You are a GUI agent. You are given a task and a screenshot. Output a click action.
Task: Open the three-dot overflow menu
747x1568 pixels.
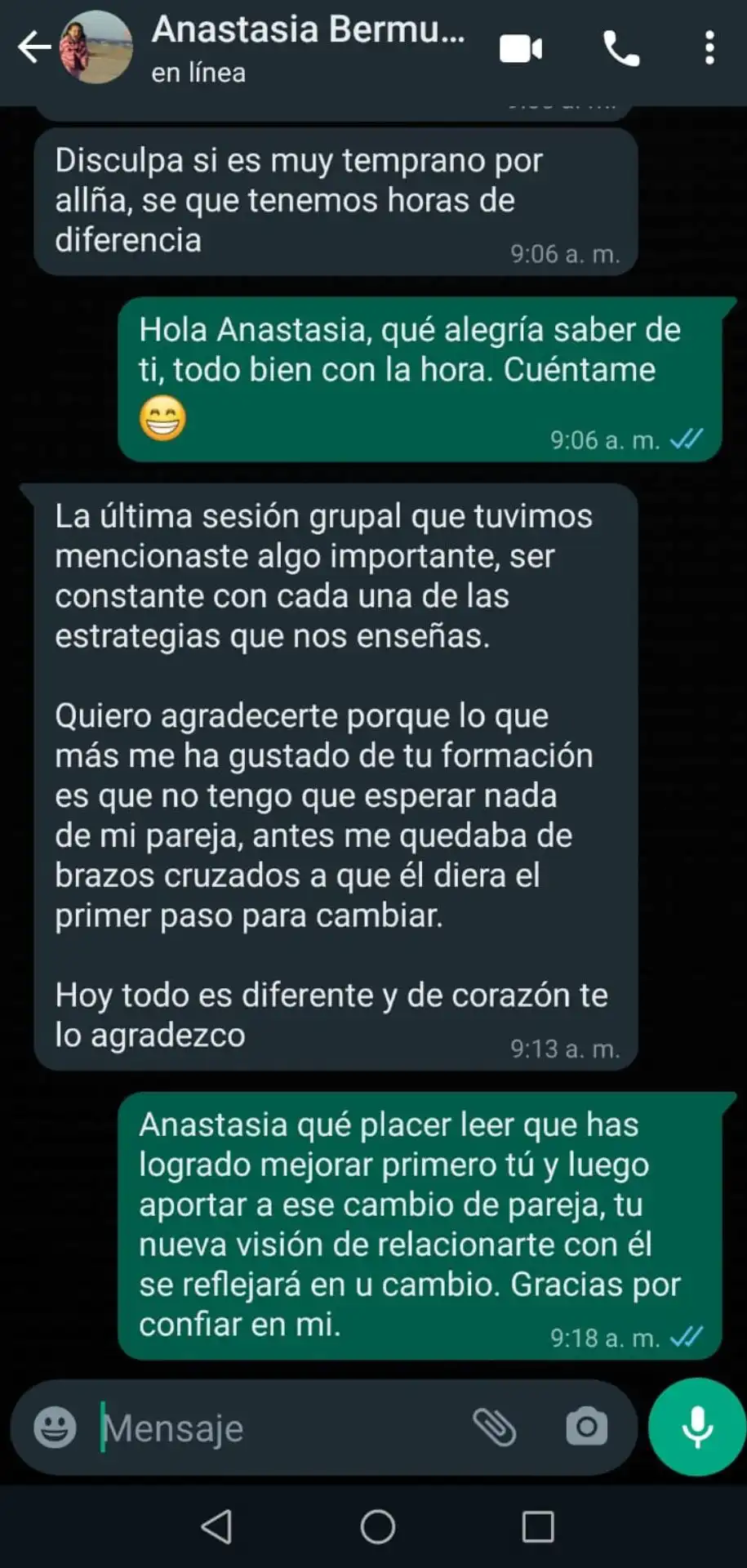(709, 48)
